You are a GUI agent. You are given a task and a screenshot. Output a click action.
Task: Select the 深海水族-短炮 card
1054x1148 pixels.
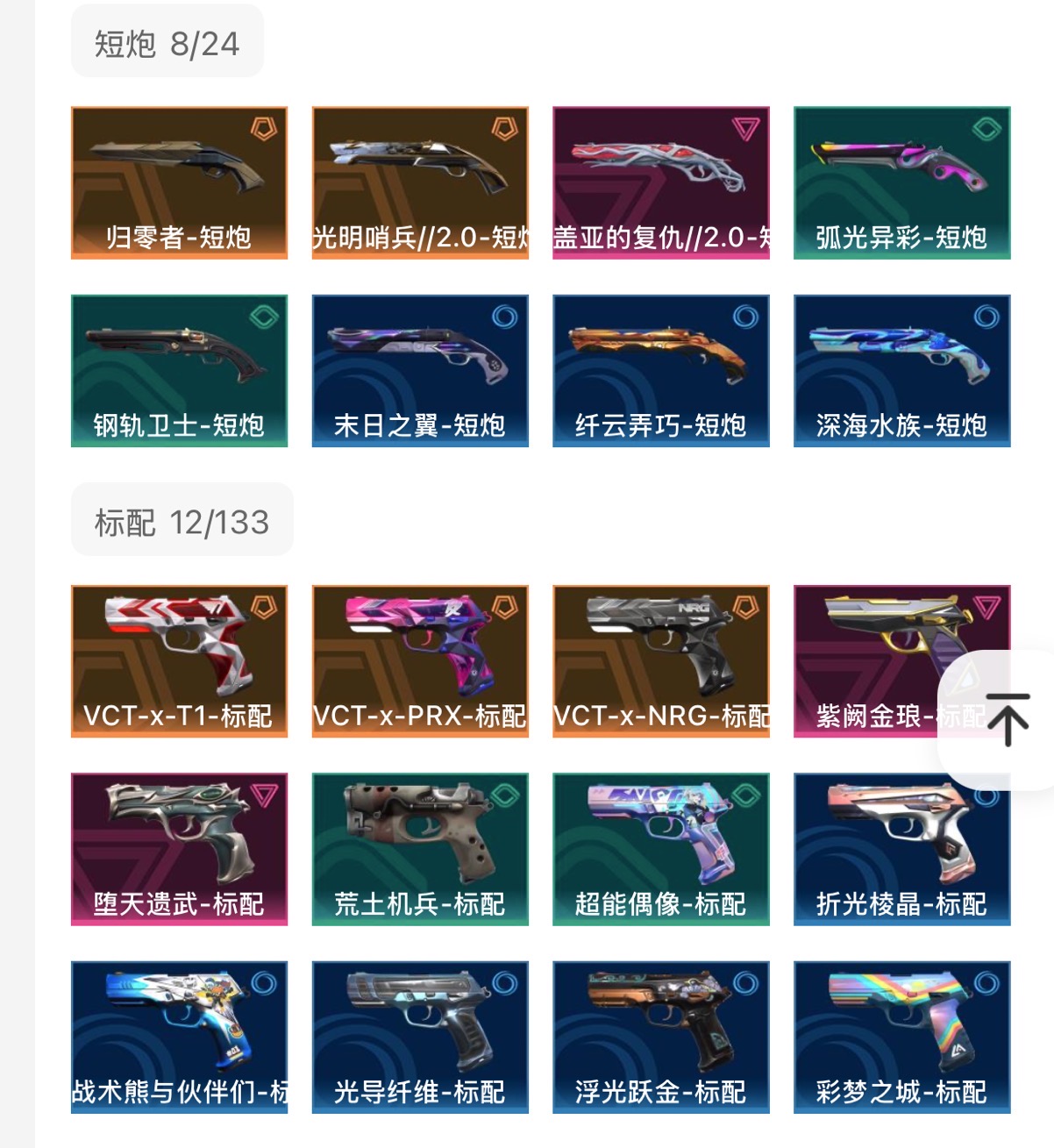click(x=901, y=370)
